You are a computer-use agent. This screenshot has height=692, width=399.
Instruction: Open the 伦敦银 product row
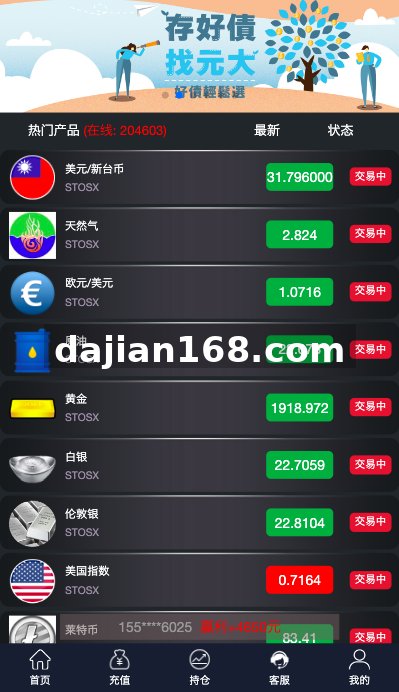tap(200, 523)
